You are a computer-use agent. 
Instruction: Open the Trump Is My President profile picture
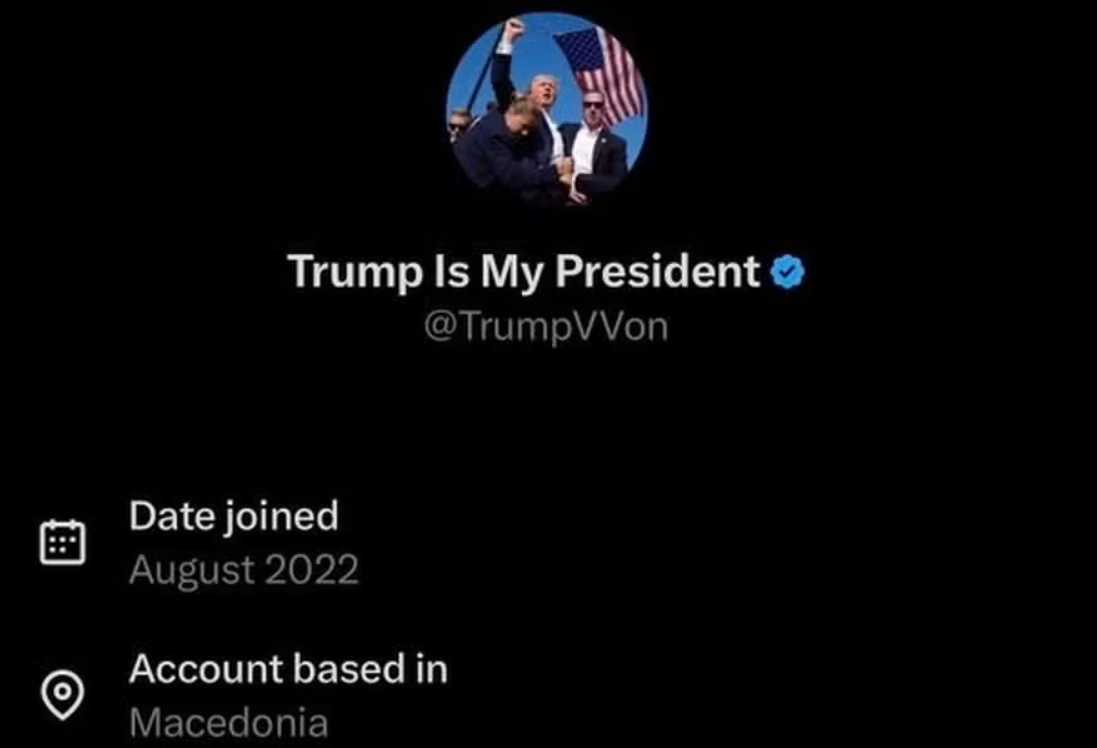[546, 109]
